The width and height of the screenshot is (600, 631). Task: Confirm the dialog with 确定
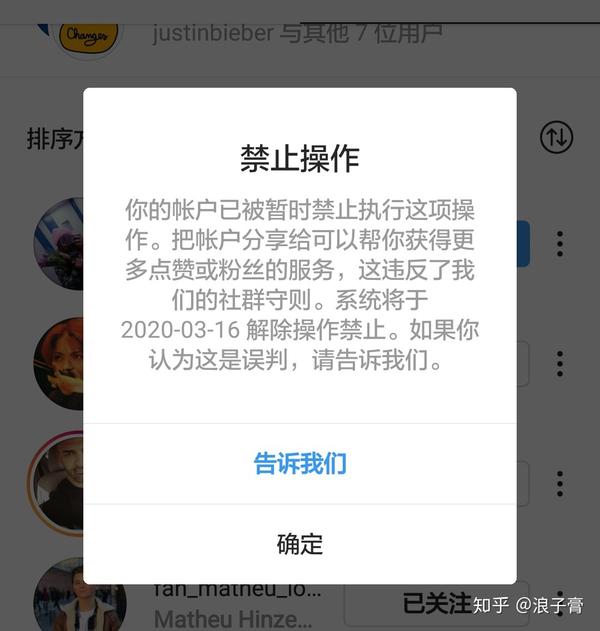300,544
